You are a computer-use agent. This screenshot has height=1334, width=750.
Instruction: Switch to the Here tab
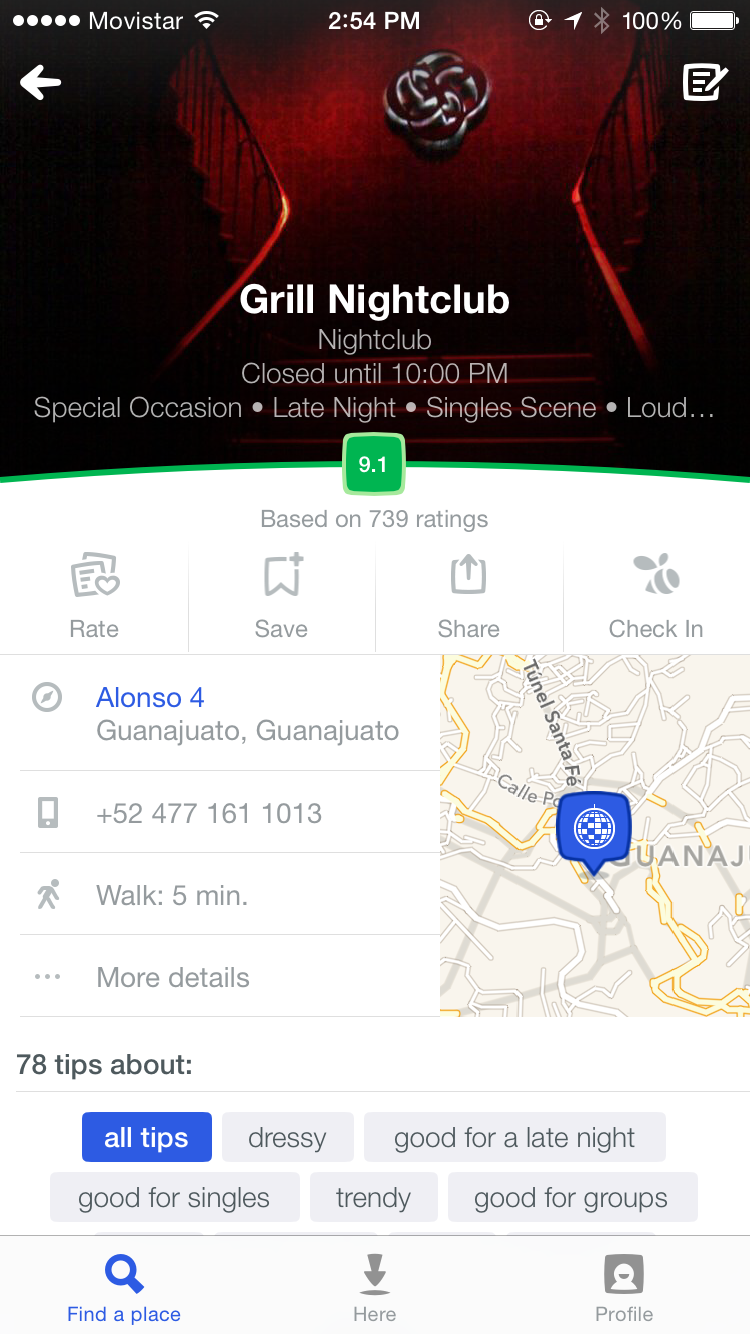pyautogui.click(x=374, y=1288)
